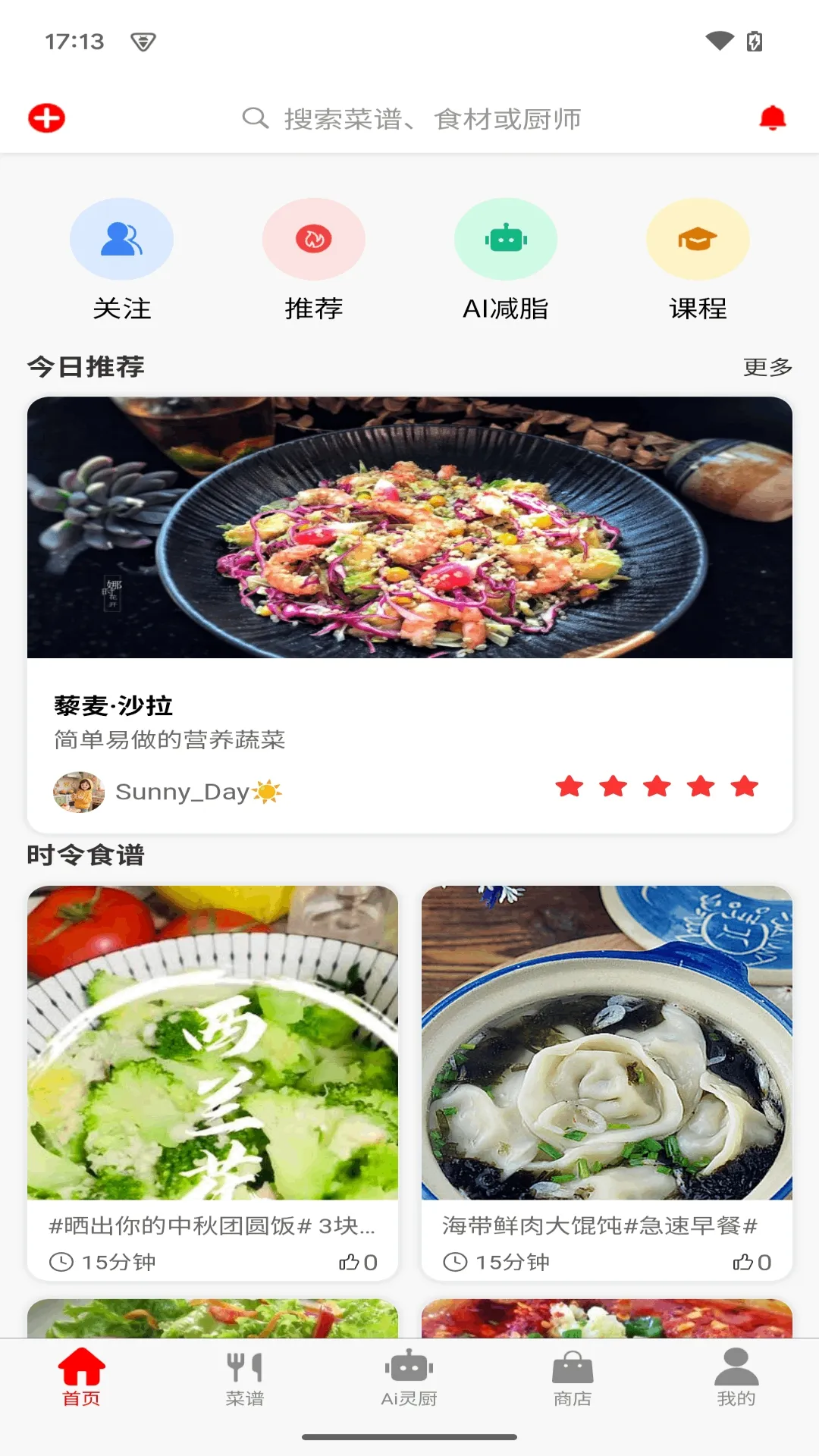Open the 关注 (Follow) section icon

[x=122, y=238]
